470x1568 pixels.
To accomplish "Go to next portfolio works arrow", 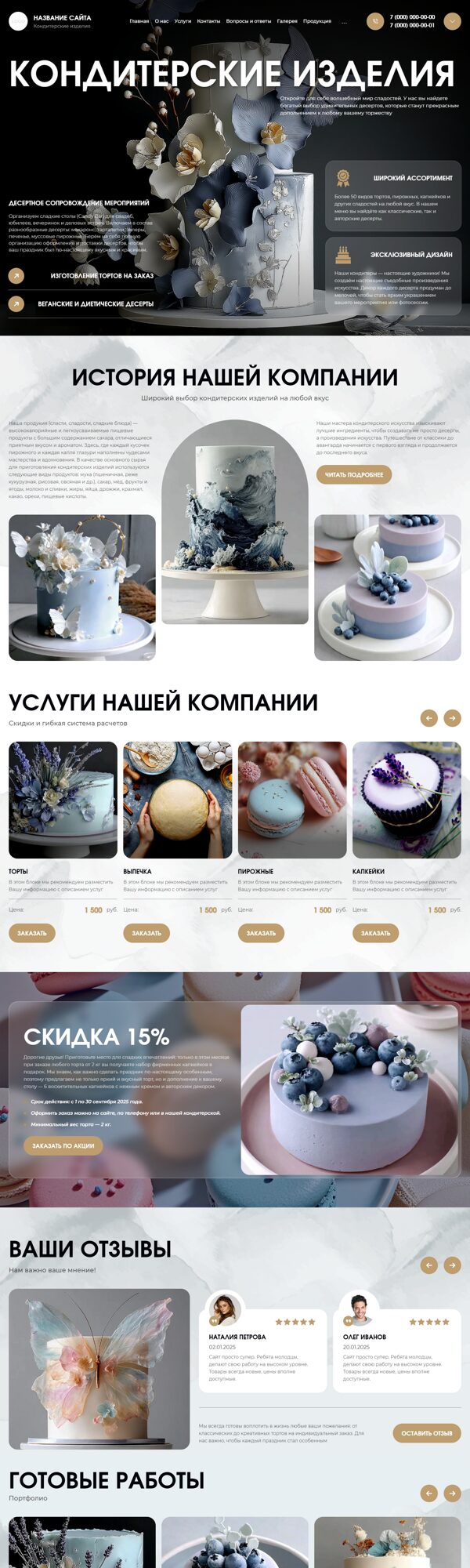I will pos(452,1494).
